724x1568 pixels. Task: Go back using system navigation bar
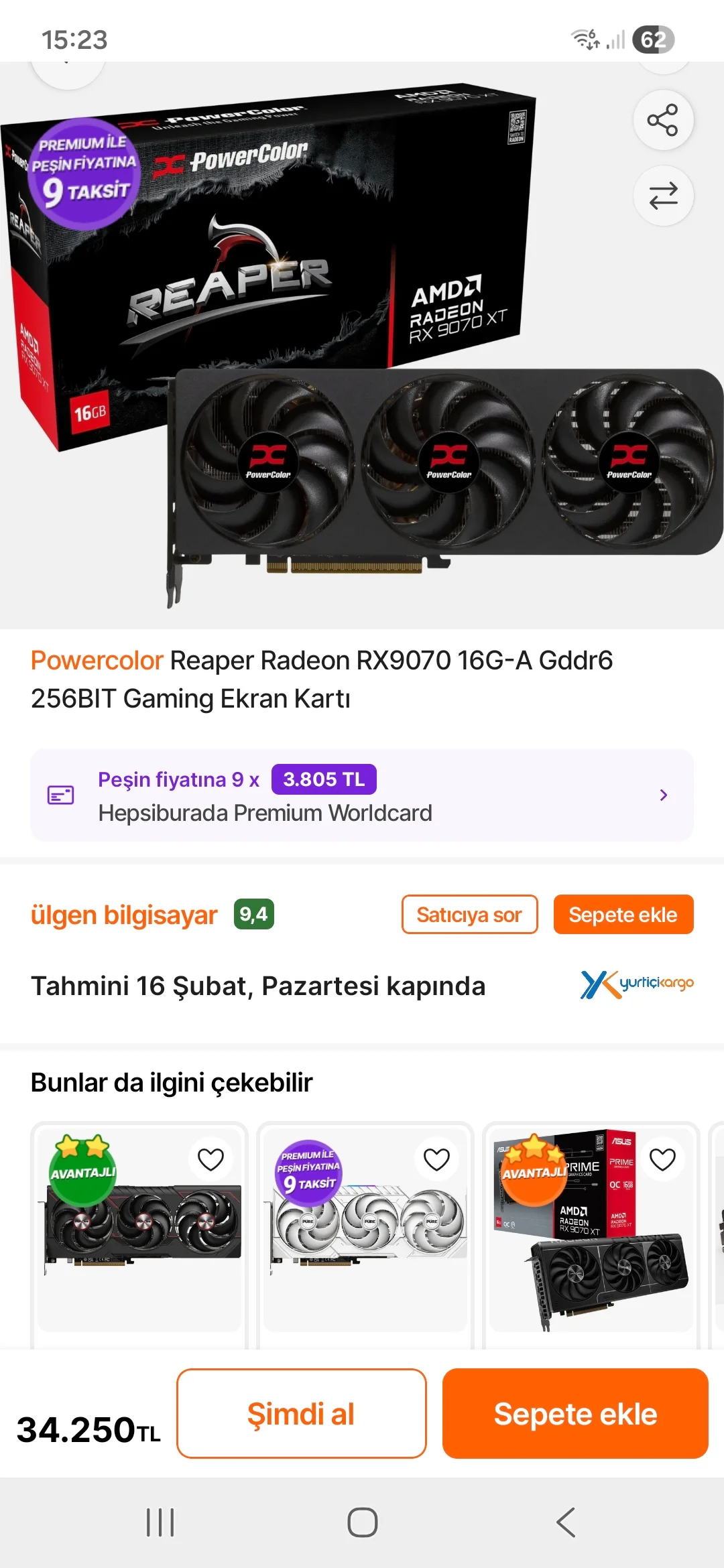click(x=565, y=1522)
